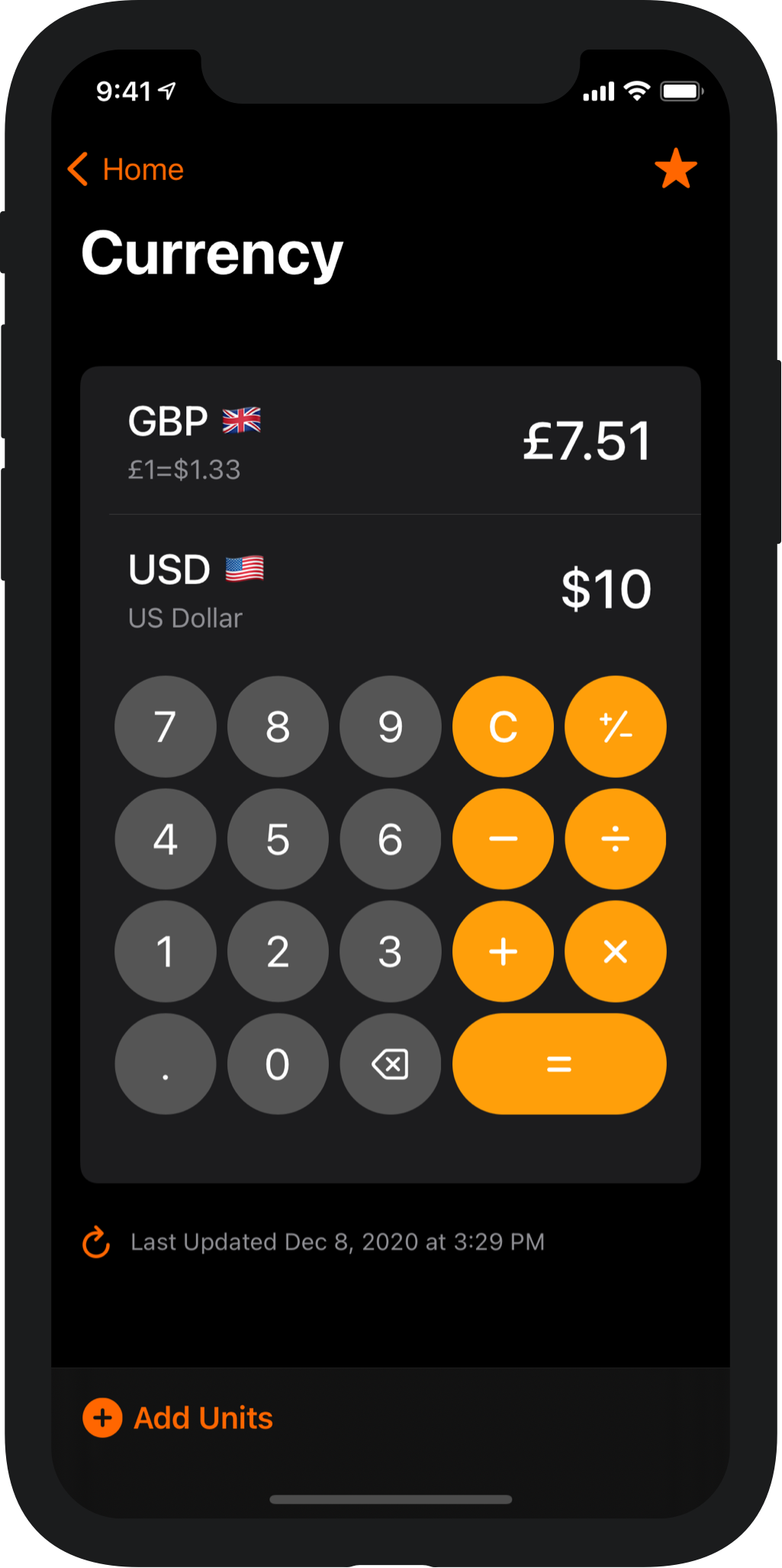This screenshot has height=1568, width=782.
Task: Add Units to the converter
Action: tap(178, 1418)
